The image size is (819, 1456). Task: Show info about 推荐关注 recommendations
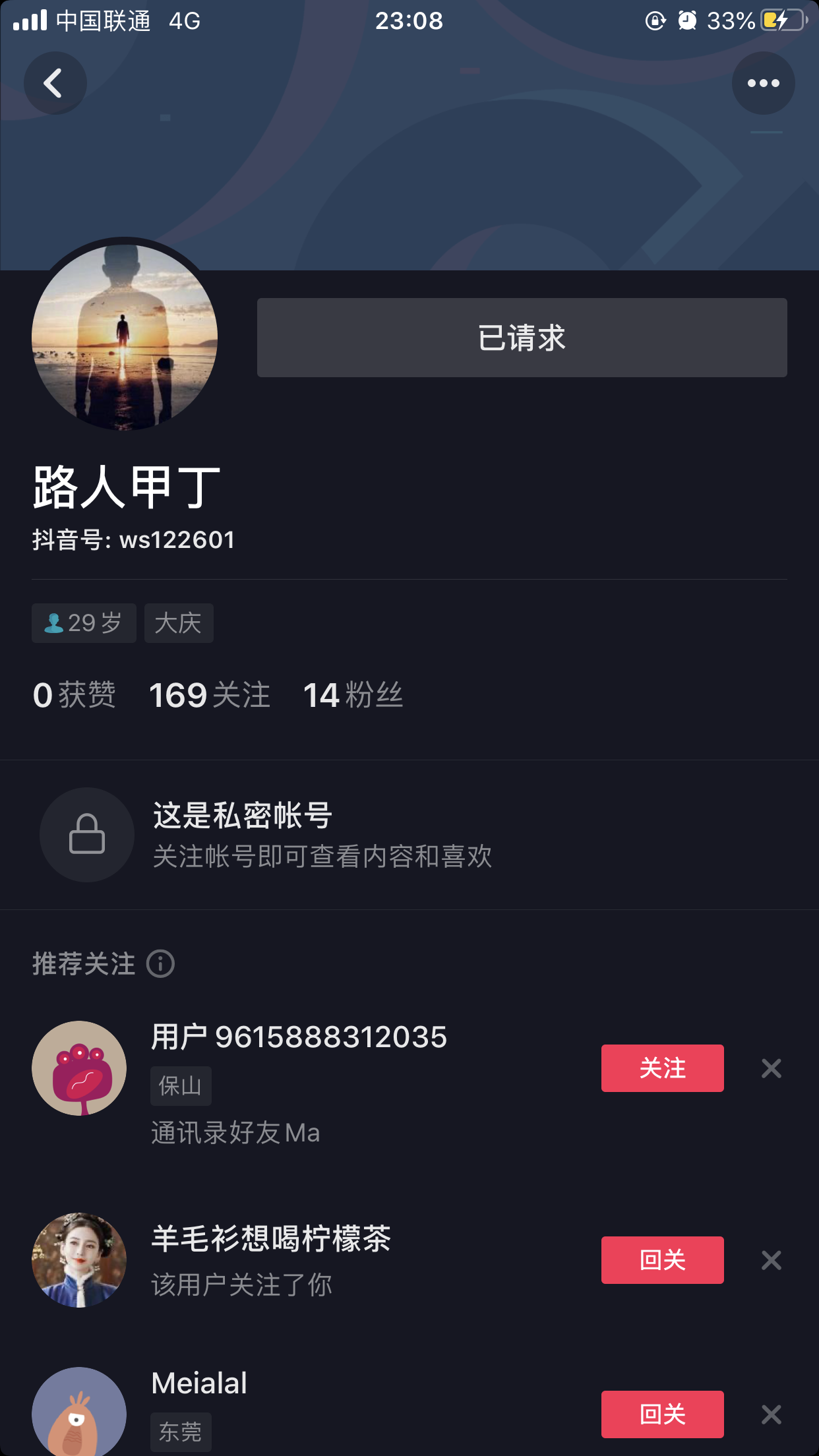[x=160, y=964]
